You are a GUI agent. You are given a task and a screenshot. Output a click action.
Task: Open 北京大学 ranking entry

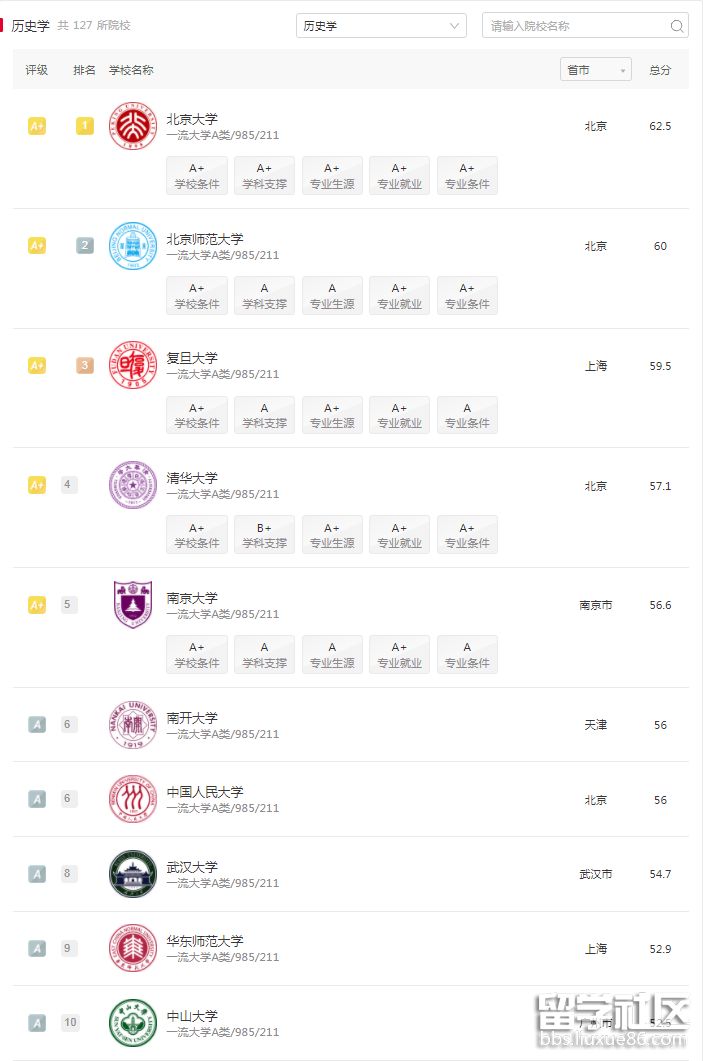192,119
